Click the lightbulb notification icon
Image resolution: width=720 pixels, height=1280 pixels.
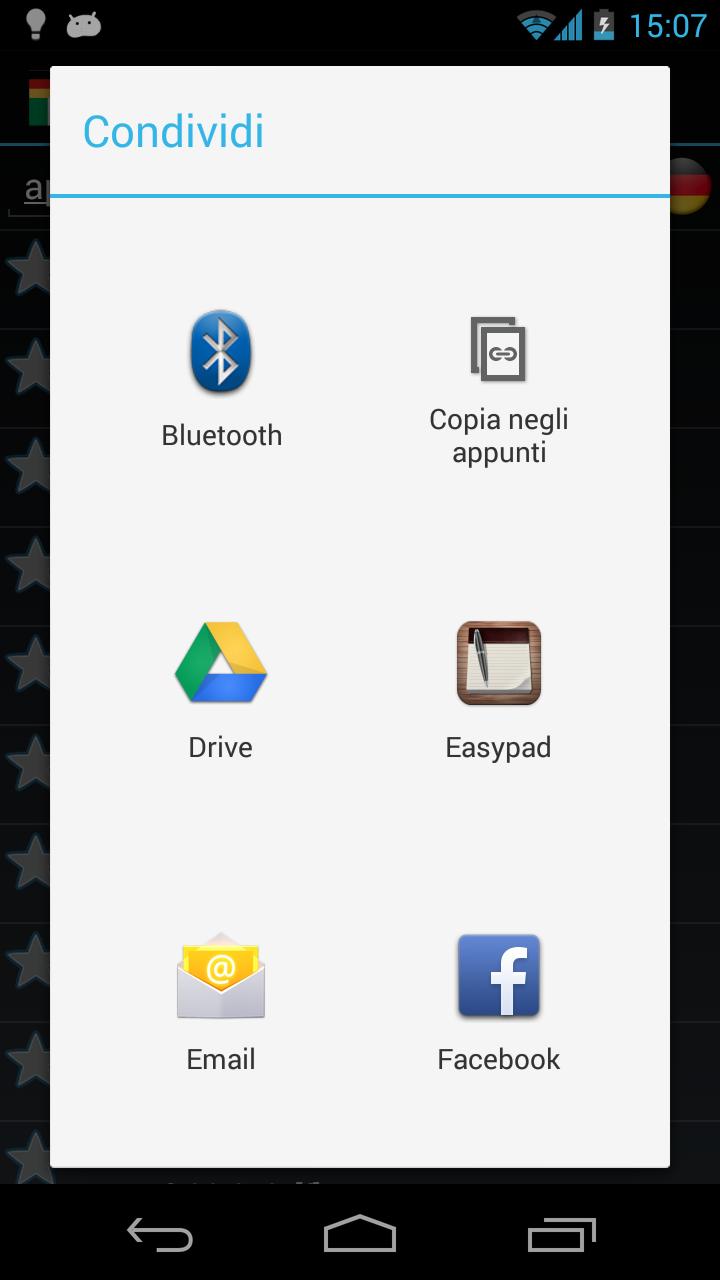[x=34, y=22]
